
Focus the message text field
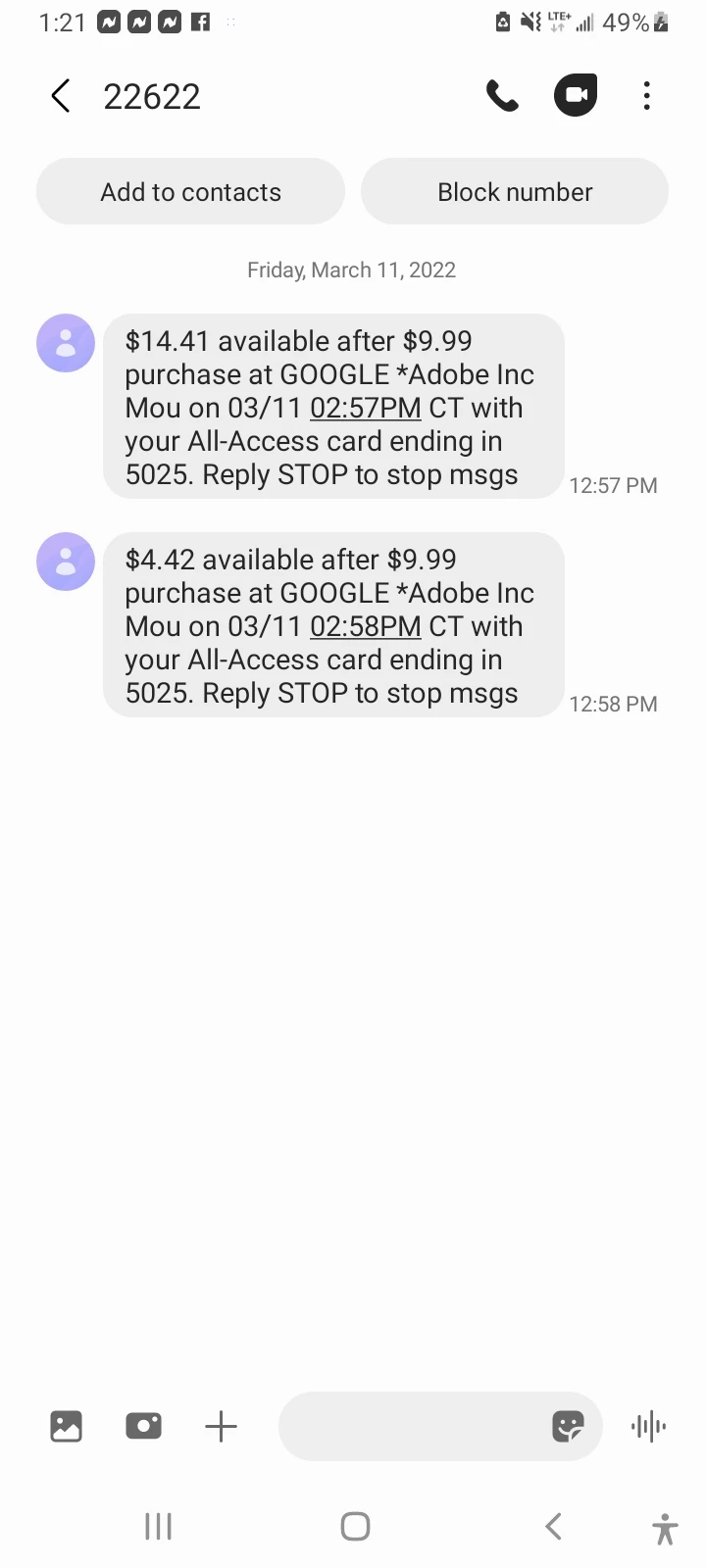click(x=412, y=1426)
